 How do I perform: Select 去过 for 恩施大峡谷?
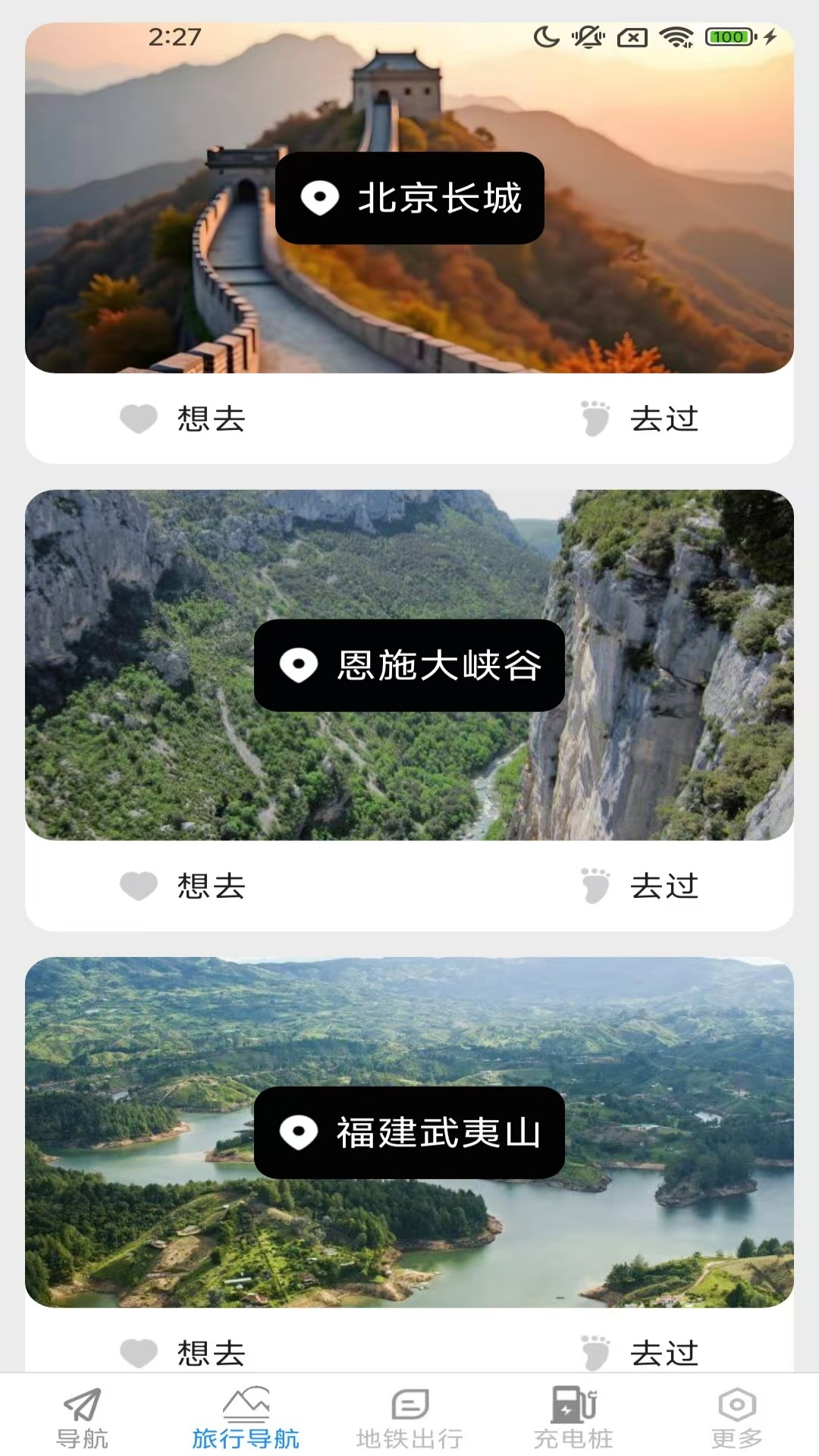point(639,886)
